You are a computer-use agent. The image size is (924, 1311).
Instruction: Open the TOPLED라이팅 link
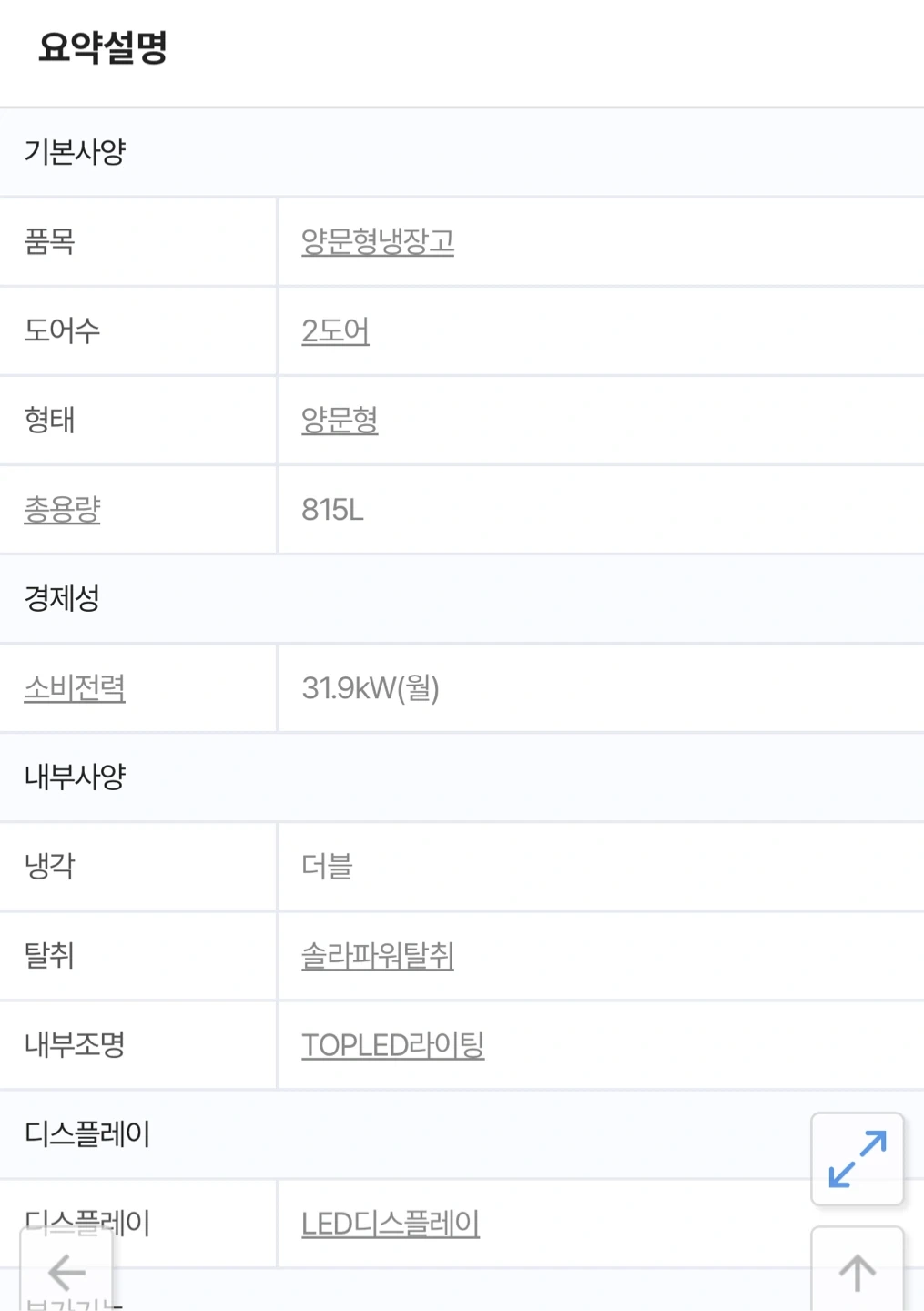coord(392,1044)
